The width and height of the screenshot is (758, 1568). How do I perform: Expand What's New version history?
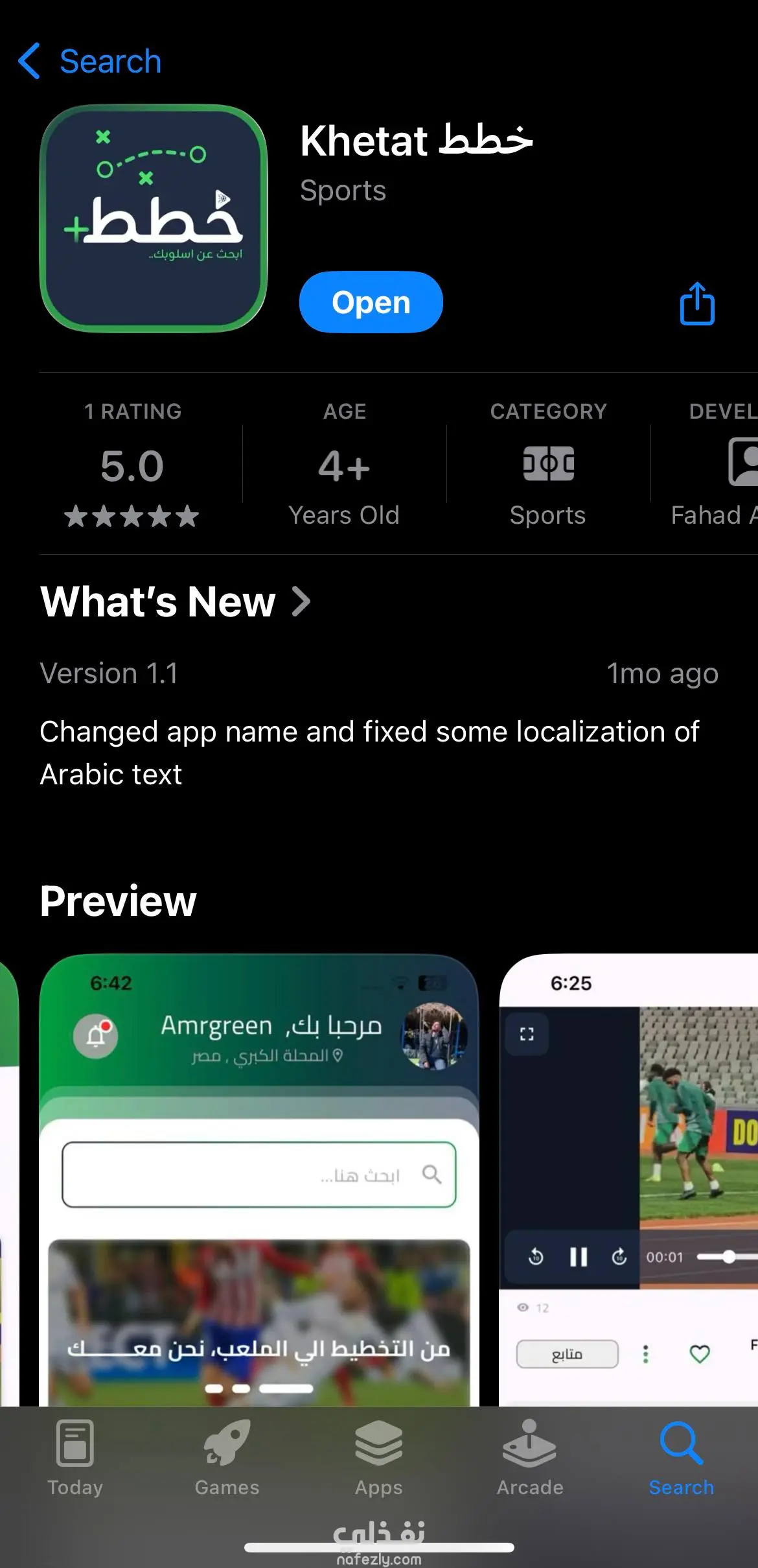(175, 602)
